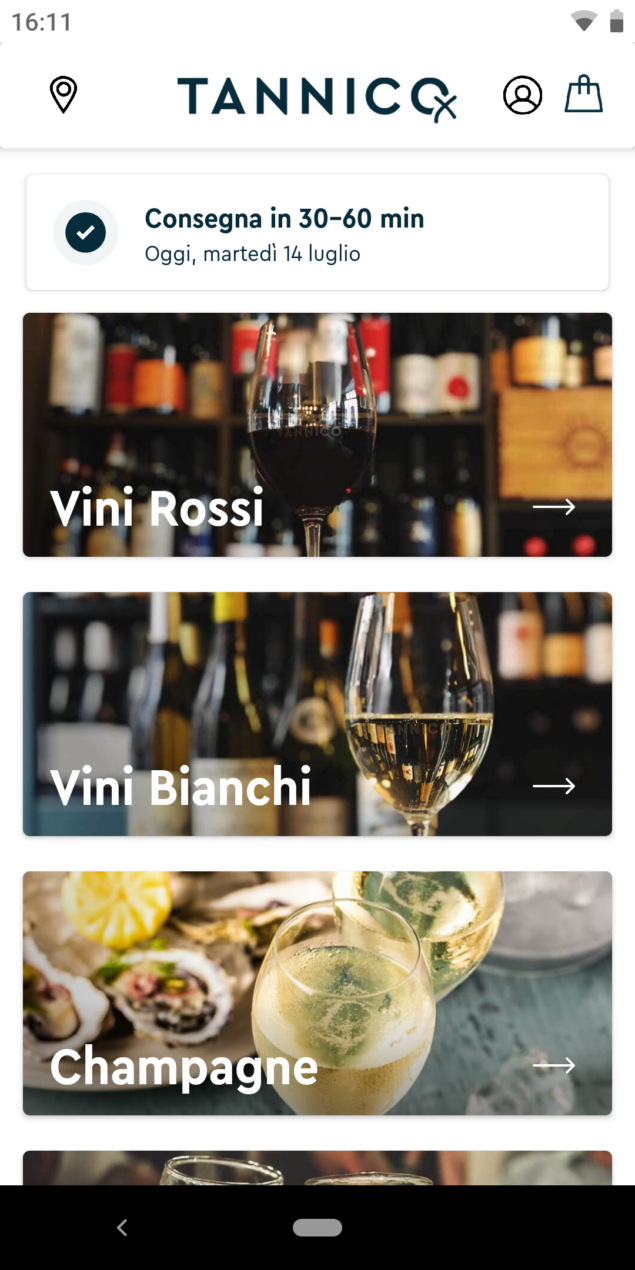Open the Vini Bianchi category

tap(317, 714)
